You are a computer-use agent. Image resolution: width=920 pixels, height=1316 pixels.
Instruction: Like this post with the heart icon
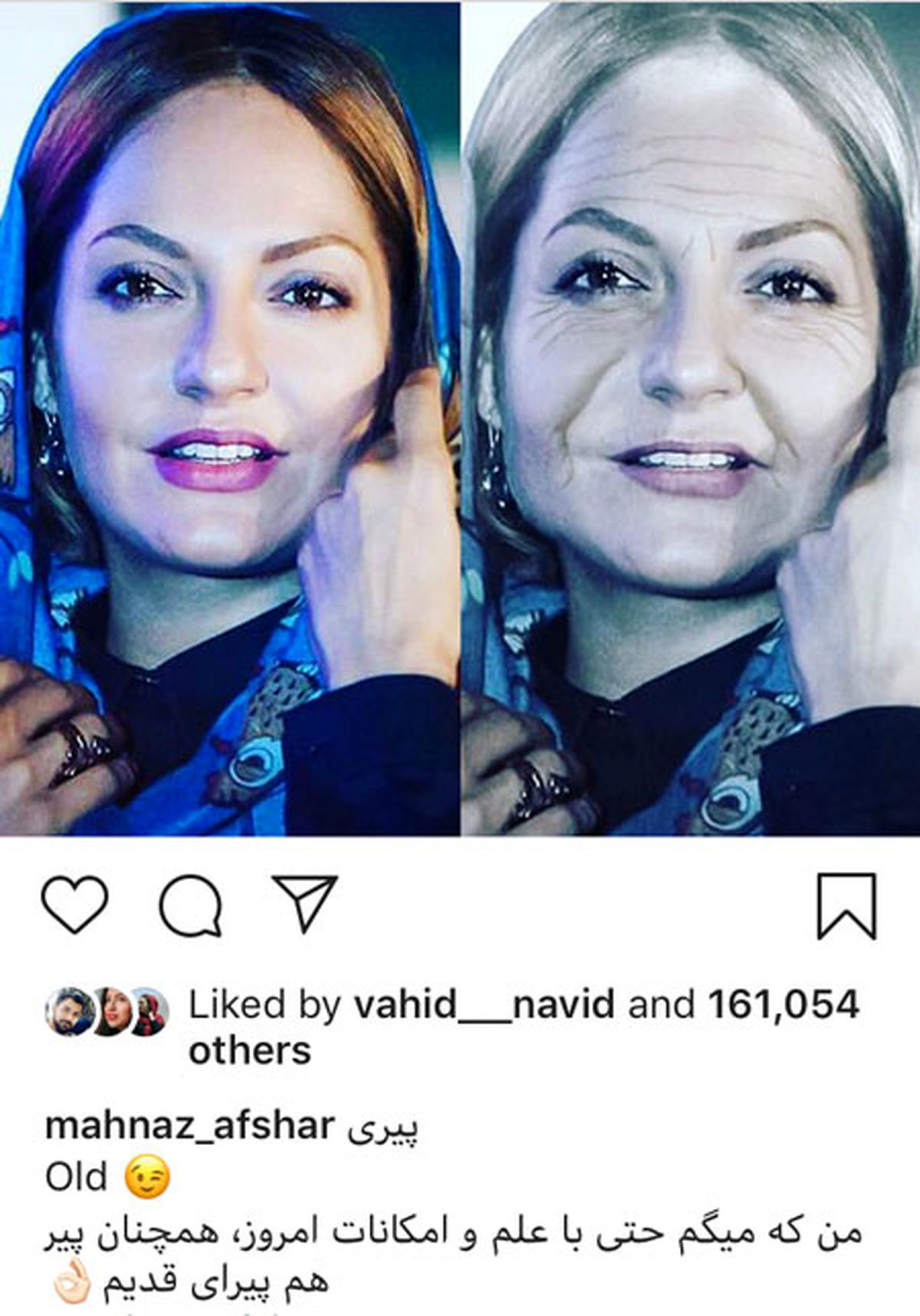[74, 904]
